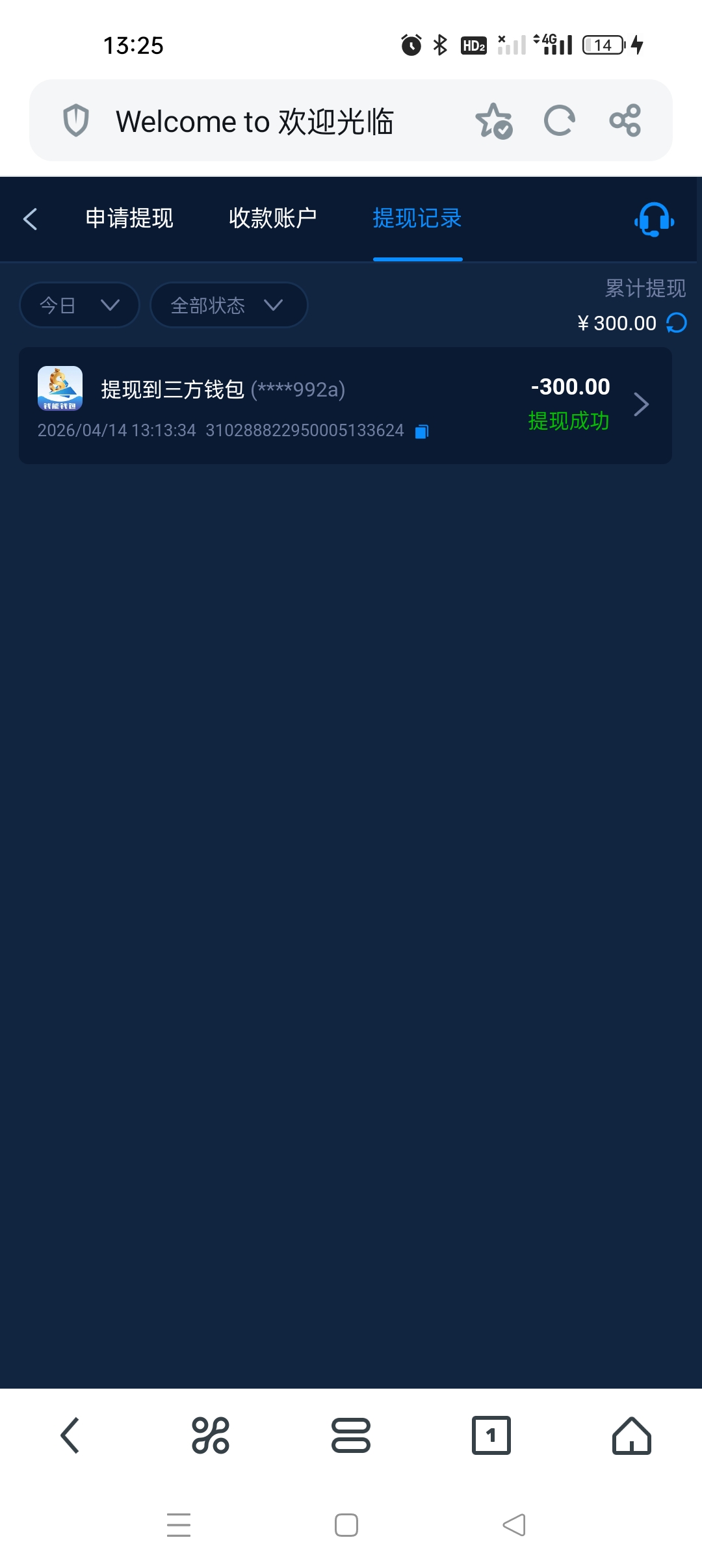Select the 提现记录 tab
This screenshot has width=702, height=1568.
click(x=417, y=218)
